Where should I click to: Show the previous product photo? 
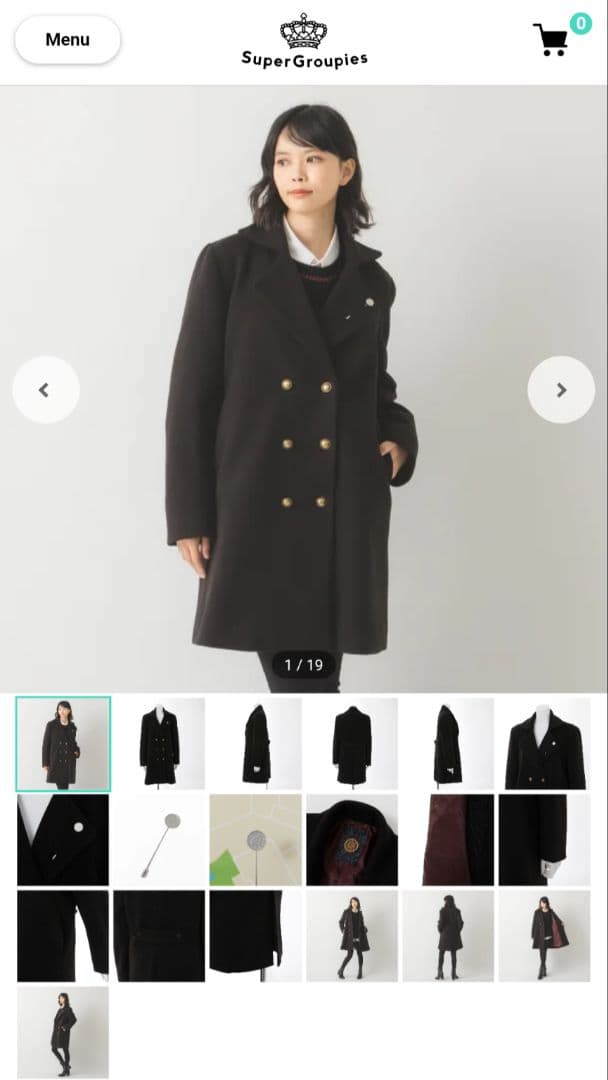coord(45,390)
